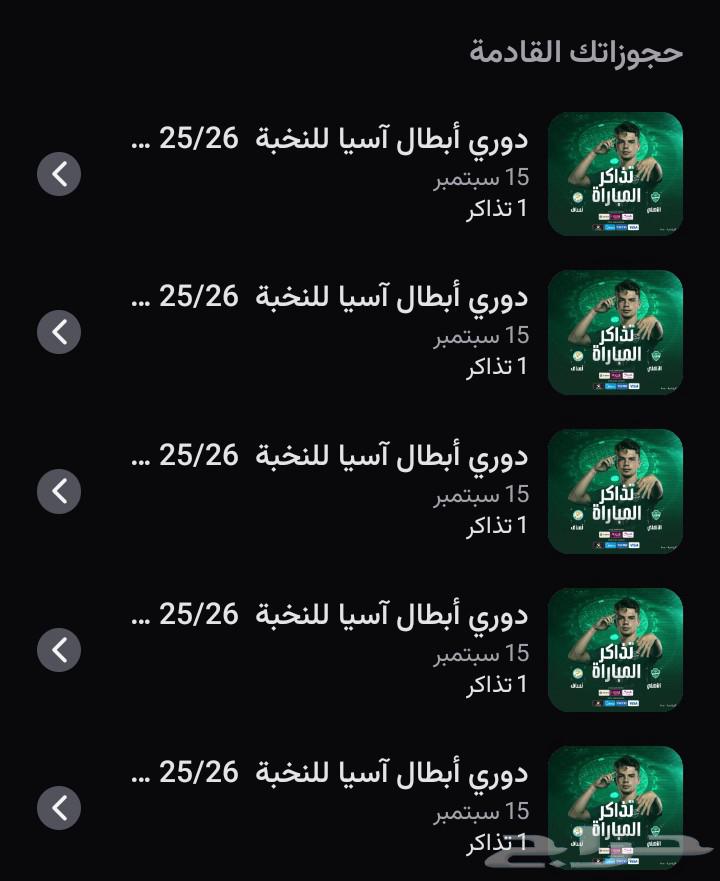This screenshot has width=720, height=881.
Task: Click the chevron beside the third booking
Action: 59,491
